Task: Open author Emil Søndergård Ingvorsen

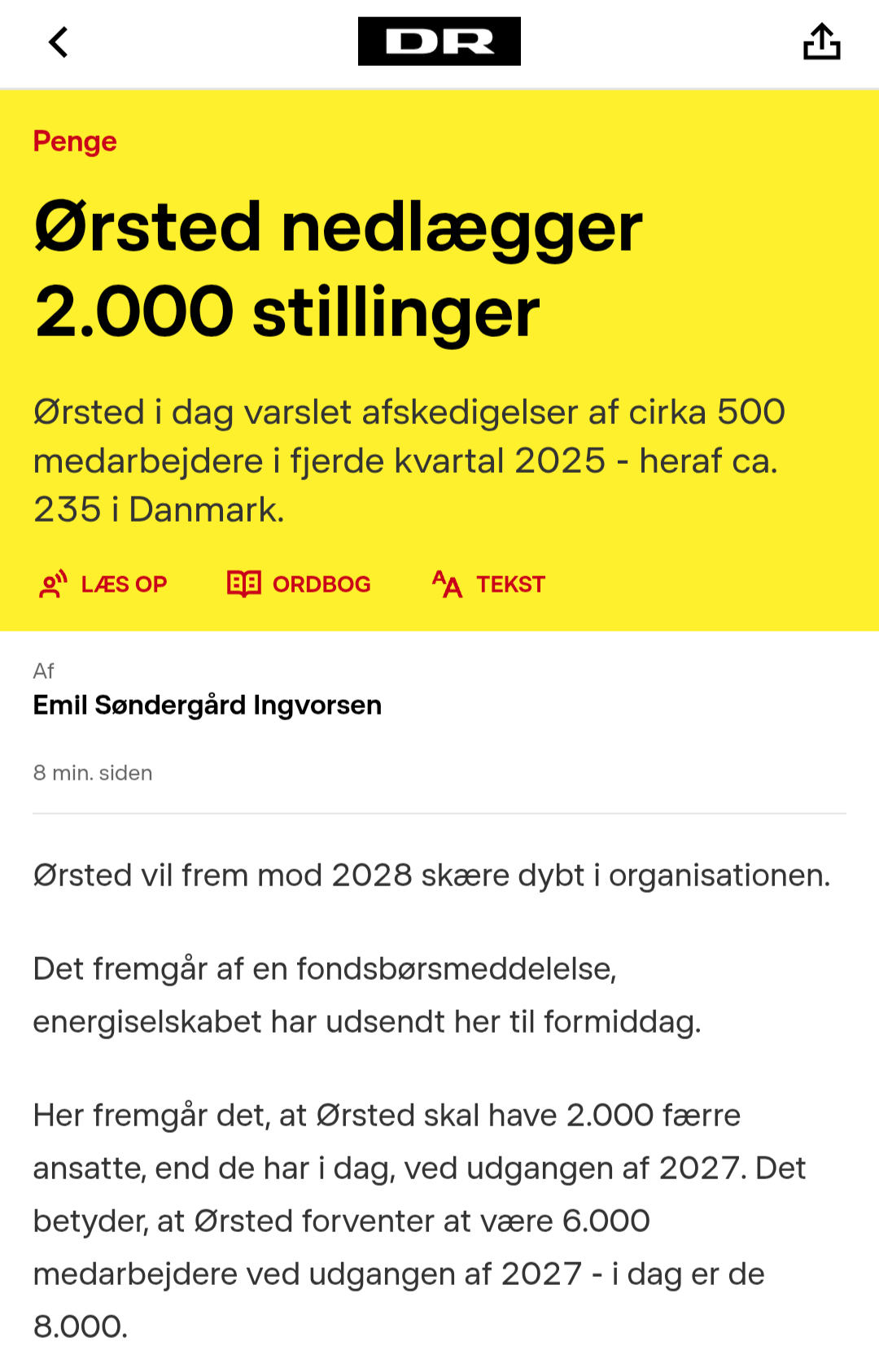Action: tap(207, 705)
